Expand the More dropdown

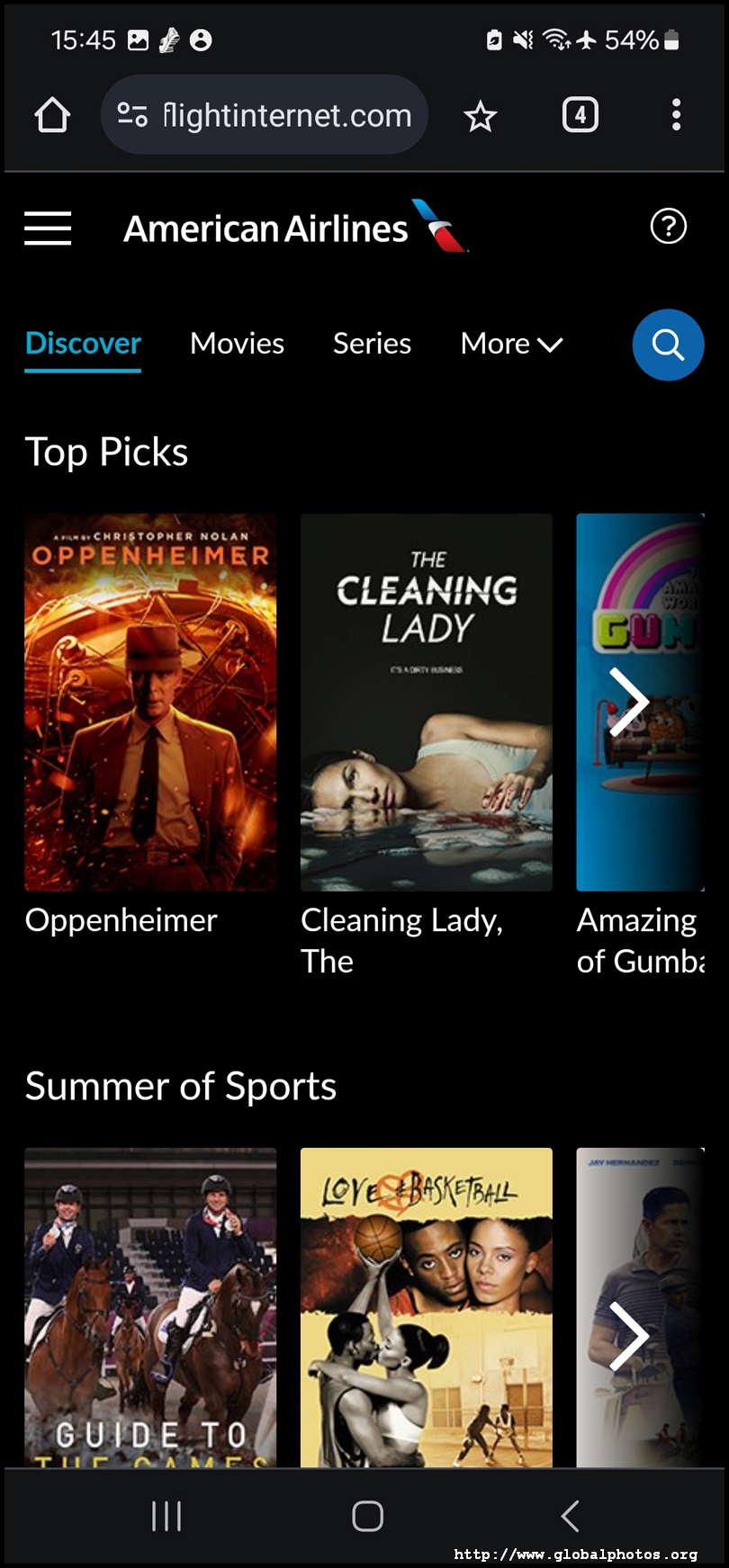point(511,344)
